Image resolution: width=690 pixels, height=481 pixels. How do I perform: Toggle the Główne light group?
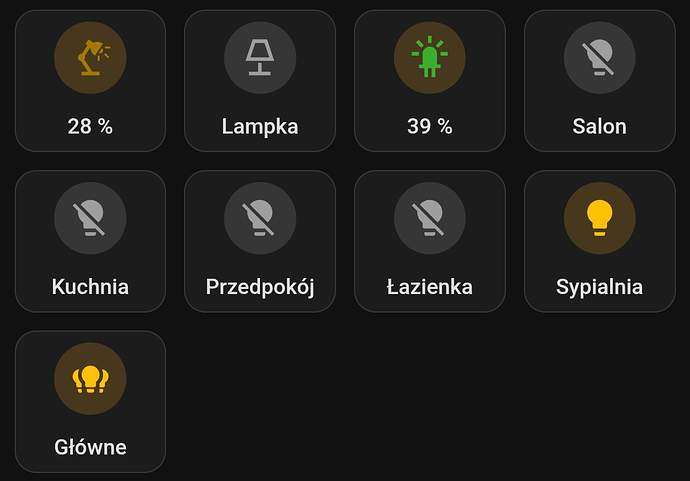(90, 379)
